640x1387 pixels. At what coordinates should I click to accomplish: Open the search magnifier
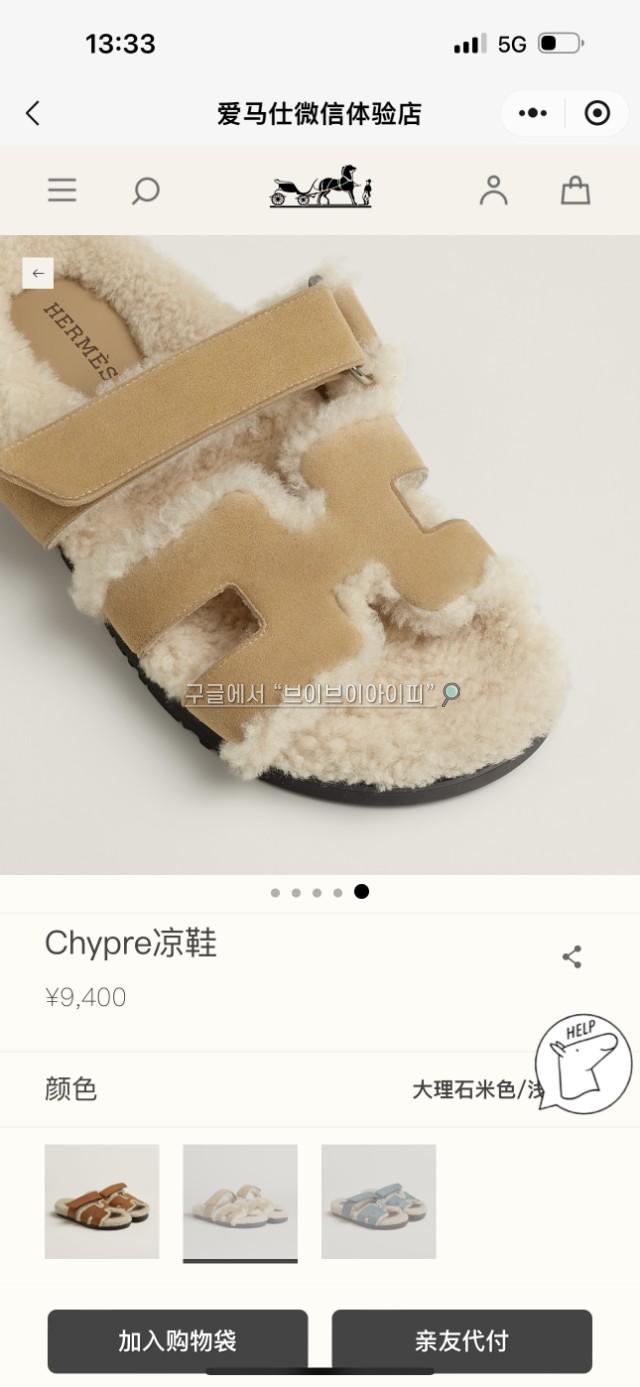coord(146,190)
